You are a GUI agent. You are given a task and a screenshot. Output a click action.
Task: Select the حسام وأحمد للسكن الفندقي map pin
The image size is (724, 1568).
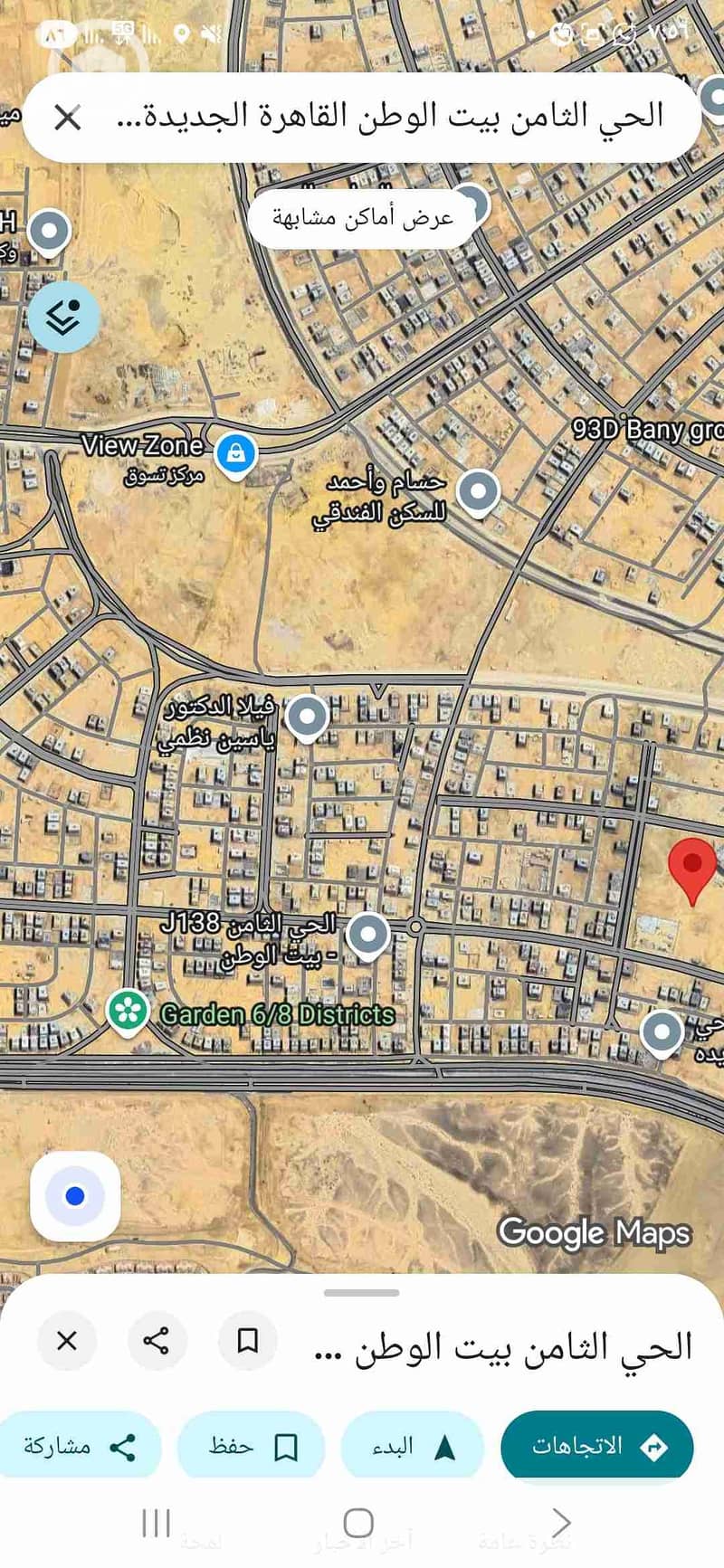pos(478,492)
